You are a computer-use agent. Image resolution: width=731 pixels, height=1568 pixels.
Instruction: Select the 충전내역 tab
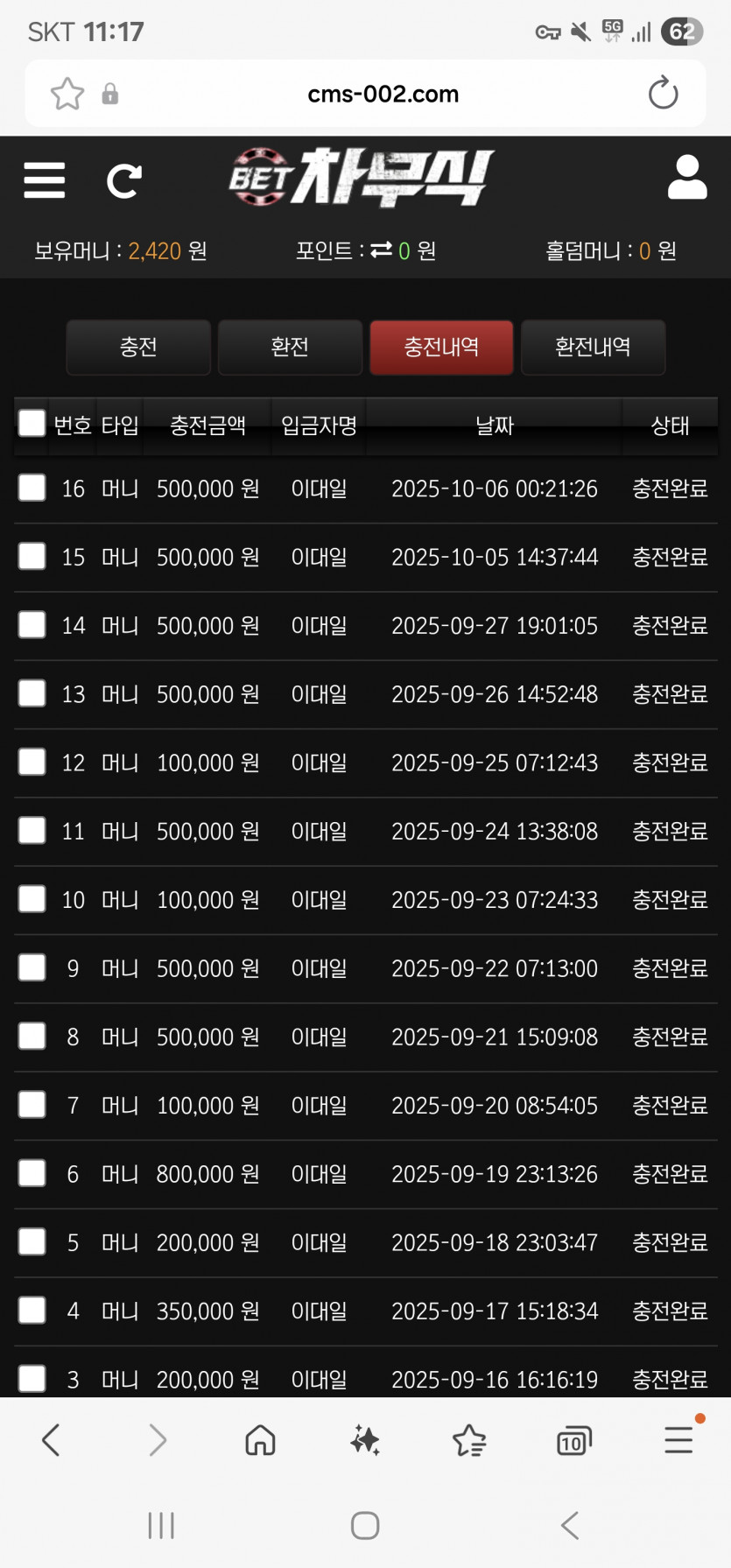point(441,348)
